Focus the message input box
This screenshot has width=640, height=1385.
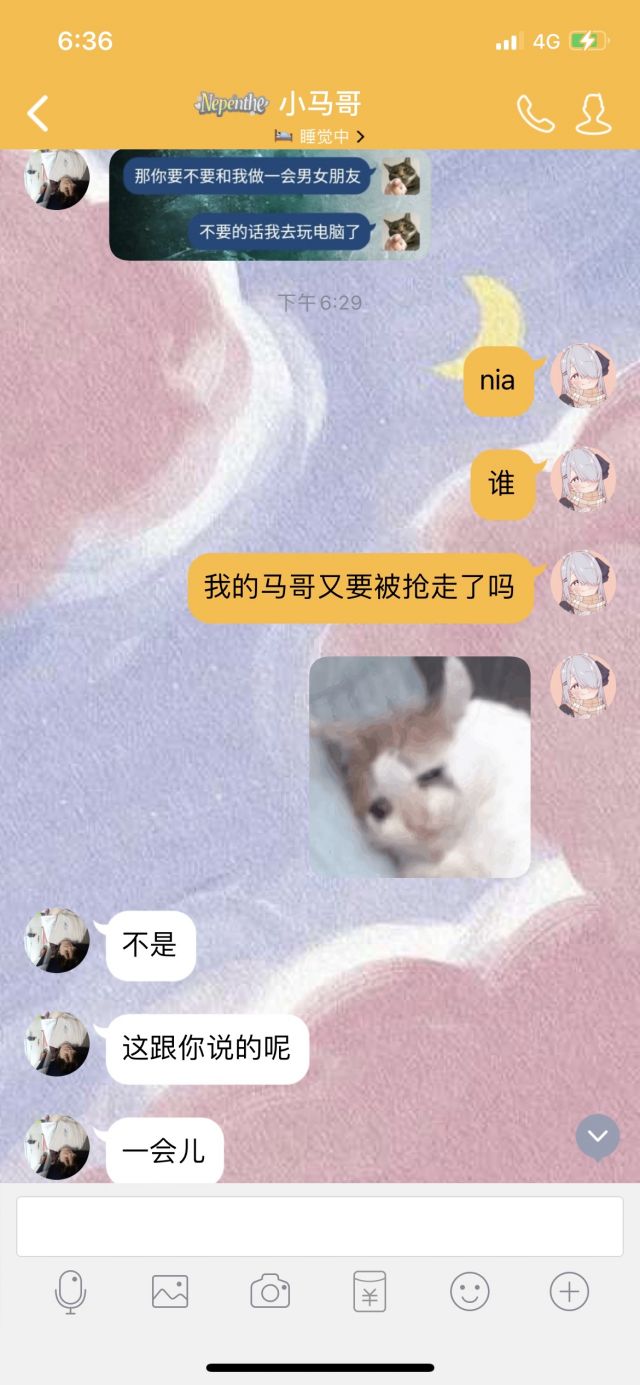coord(320,1226)
